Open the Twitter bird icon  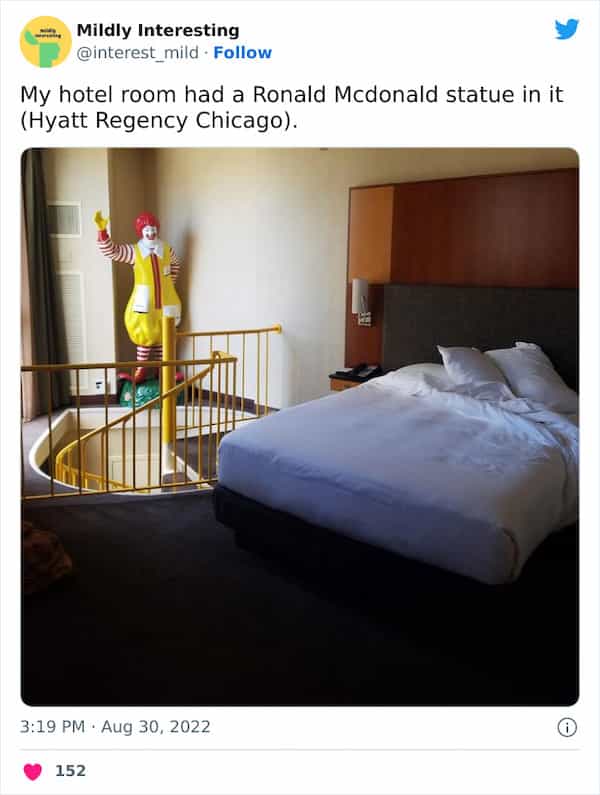(x=566, y=30)
